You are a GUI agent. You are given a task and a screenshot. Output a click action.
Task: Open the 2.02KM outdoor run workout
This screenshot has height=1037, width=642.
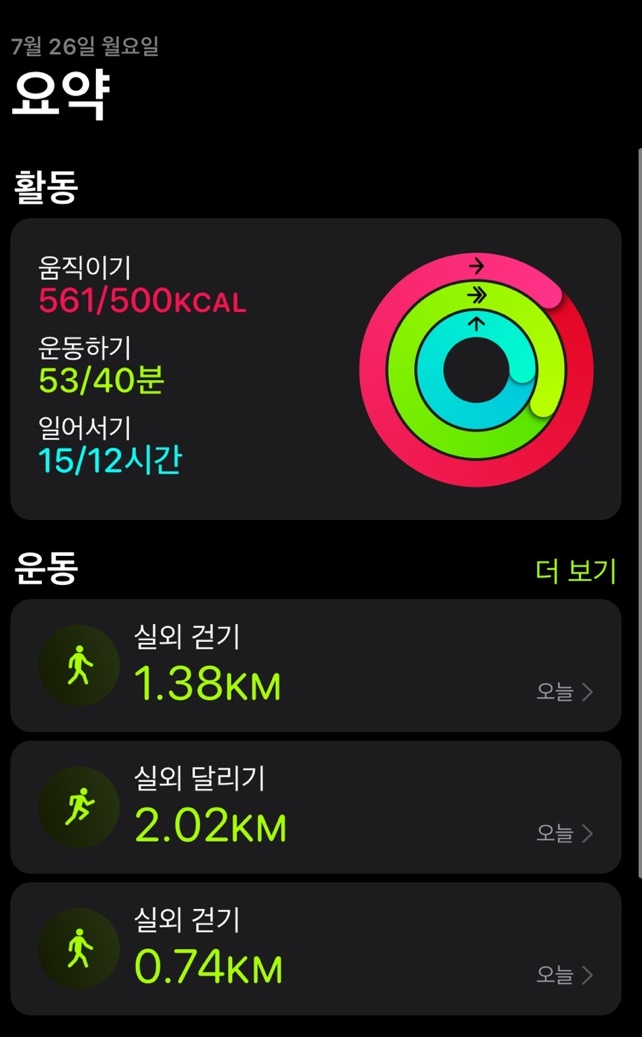(x=315, y=807)
